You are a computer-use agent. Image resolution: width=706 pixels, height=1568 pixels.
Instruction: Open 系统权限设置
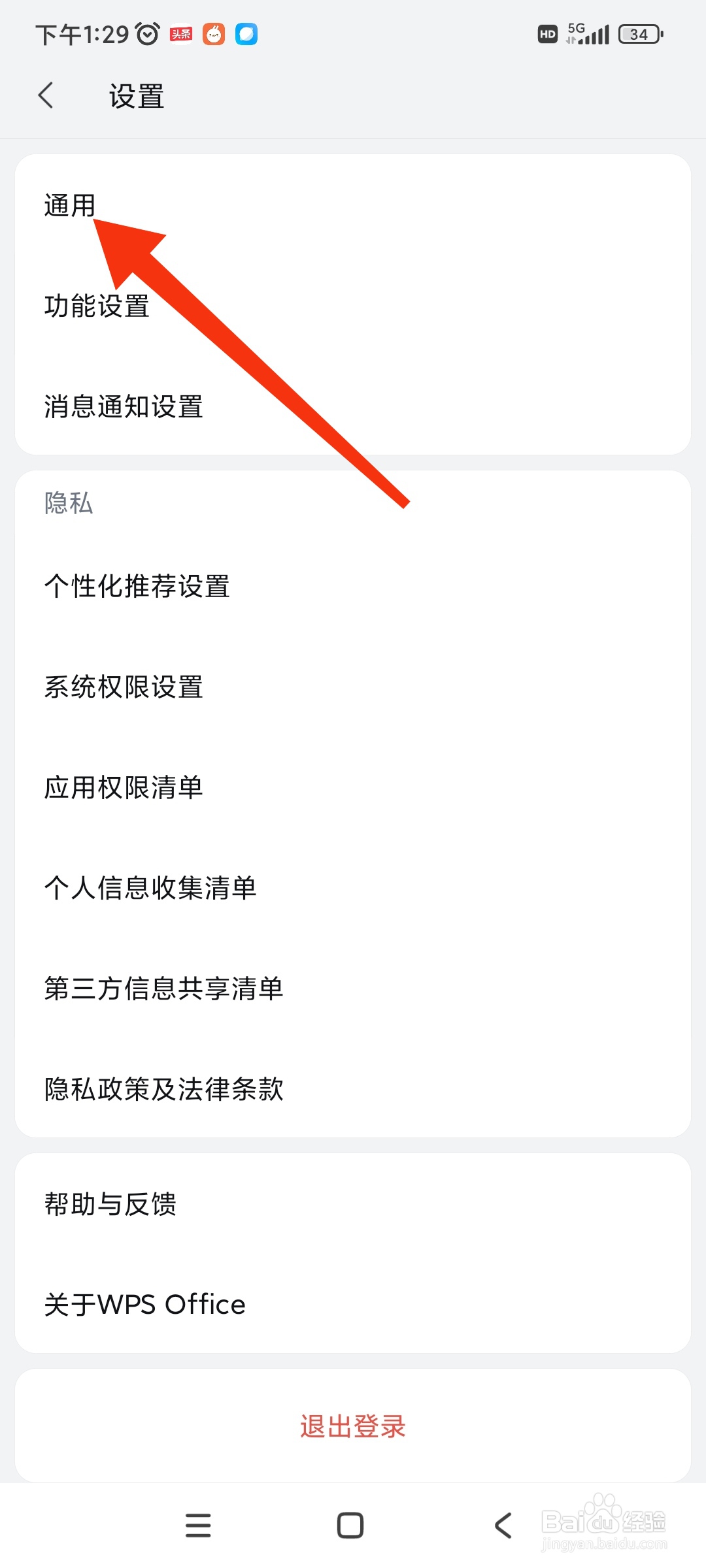[x=123, y=687]
